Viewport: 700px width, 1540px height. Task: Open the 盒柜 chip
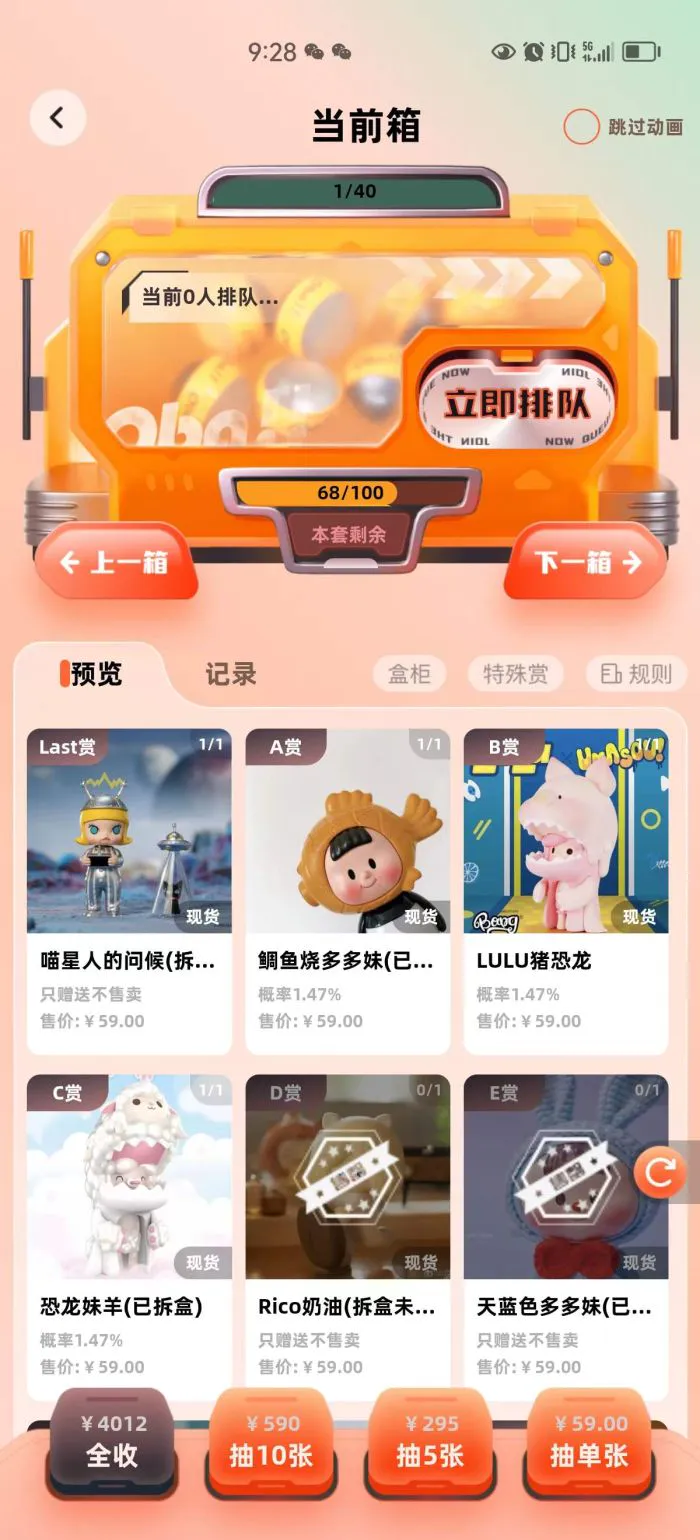(409, 673)
